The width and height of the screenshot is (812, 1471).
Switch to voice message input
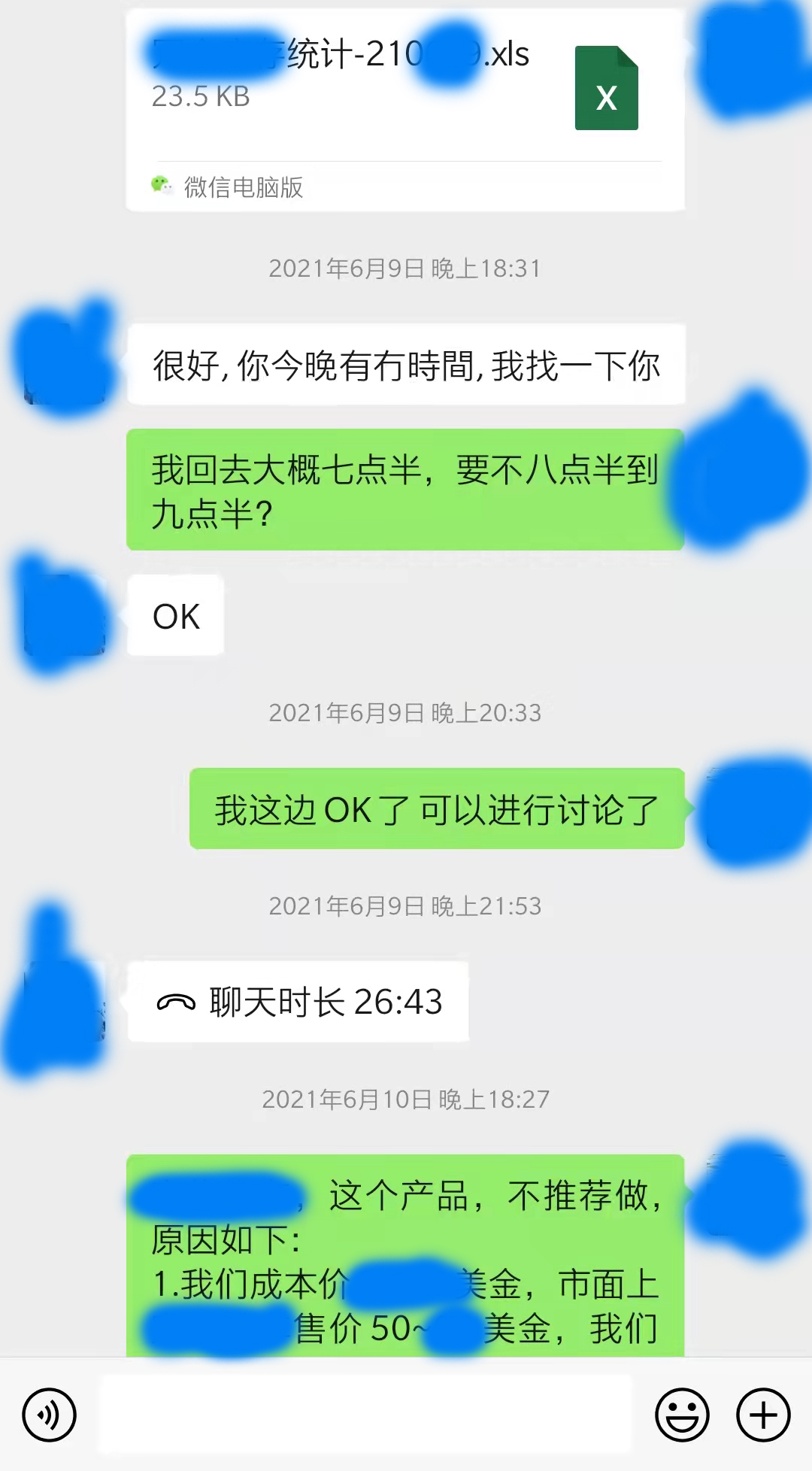click(50, 1415)
